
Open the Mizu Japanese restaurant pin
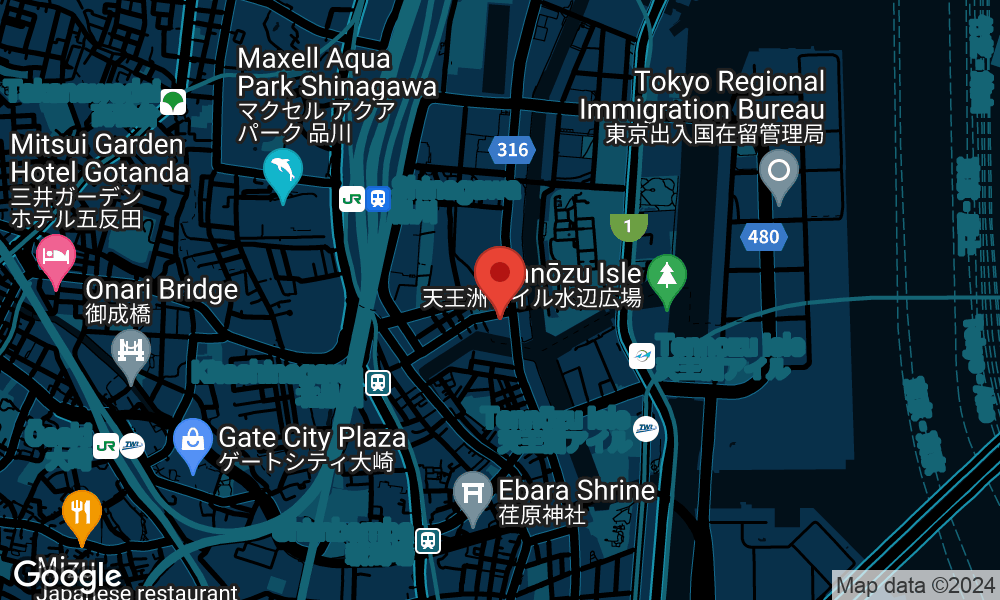[x=81, y=514]
